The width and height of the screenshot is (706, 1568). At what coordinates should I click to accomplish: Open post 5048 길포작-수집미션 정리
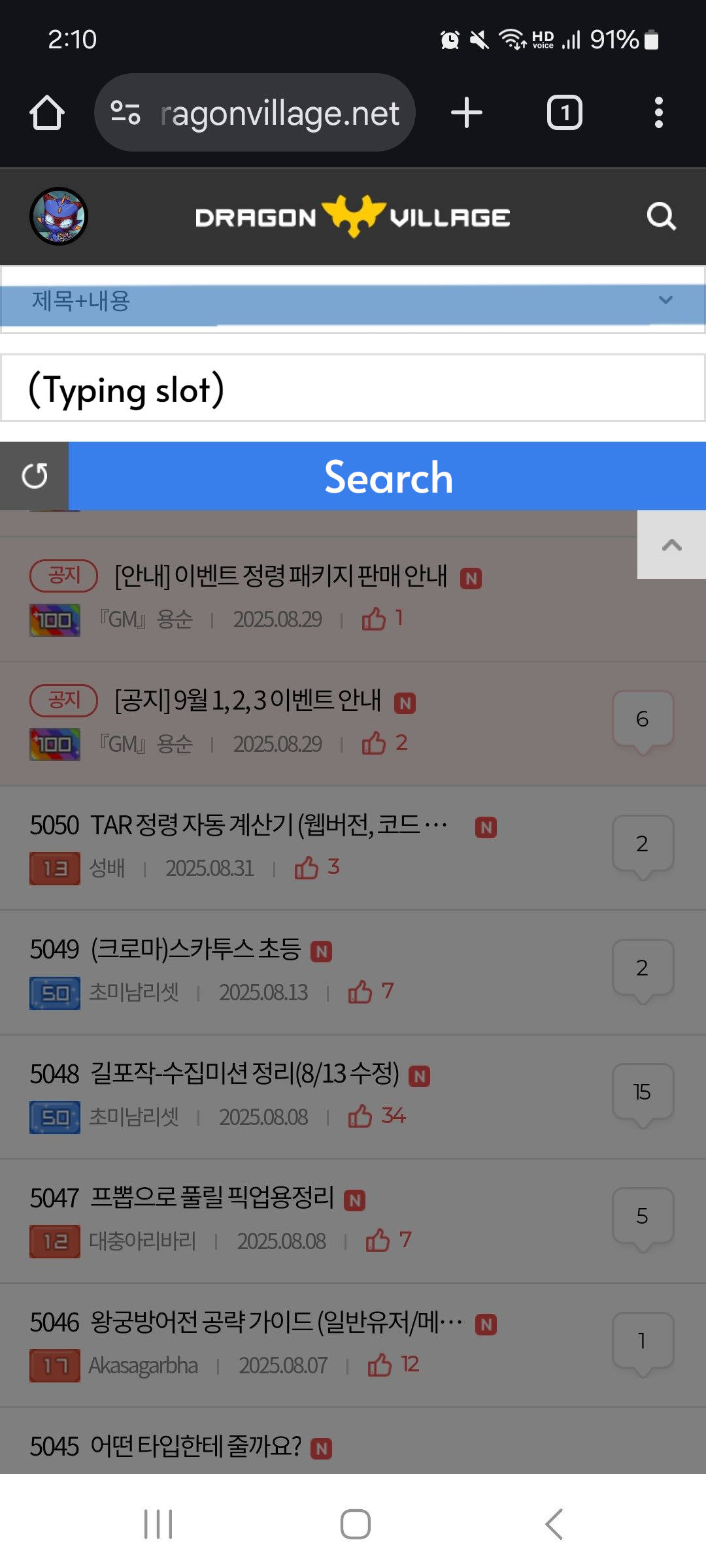214,1073
